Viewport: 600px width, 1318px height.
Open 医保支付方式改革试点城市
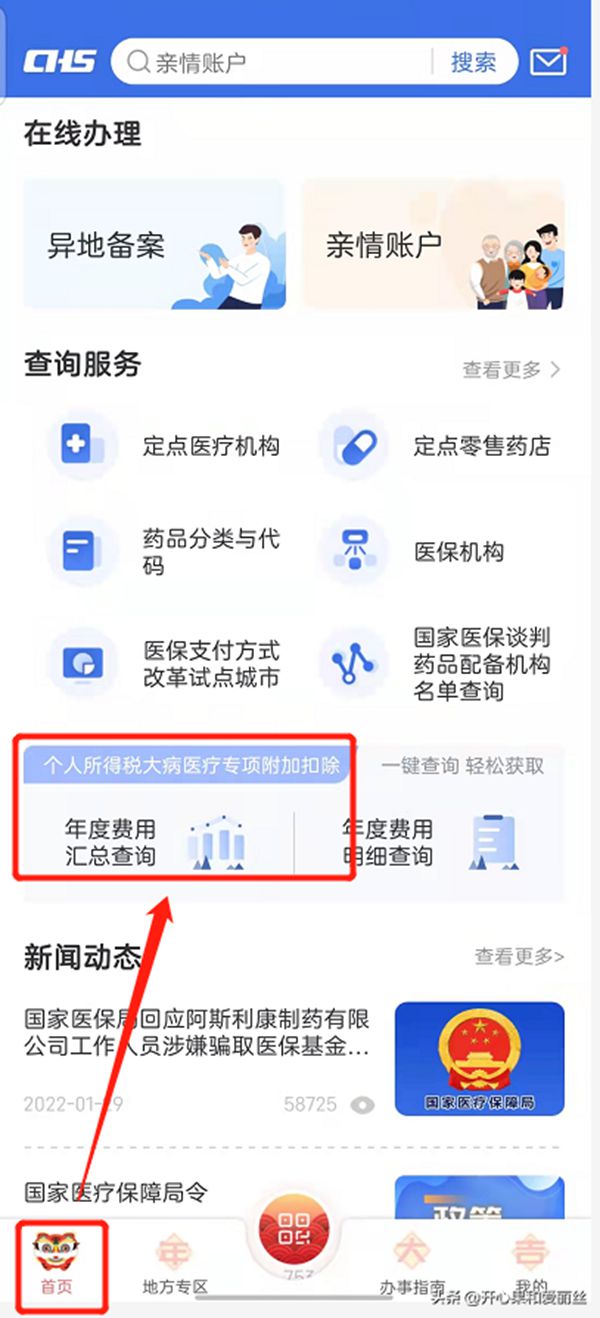(164, 663)
